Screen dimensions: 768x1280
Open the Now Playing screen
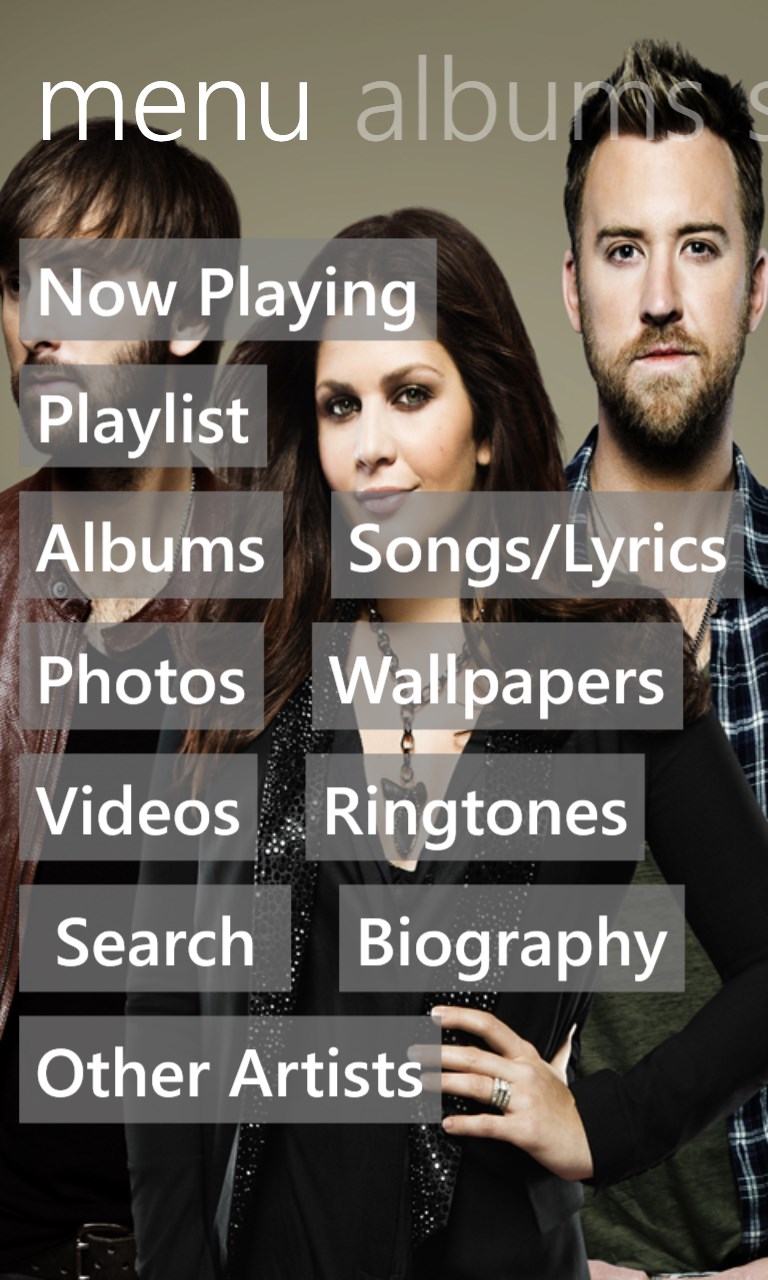tap(227, 291)
